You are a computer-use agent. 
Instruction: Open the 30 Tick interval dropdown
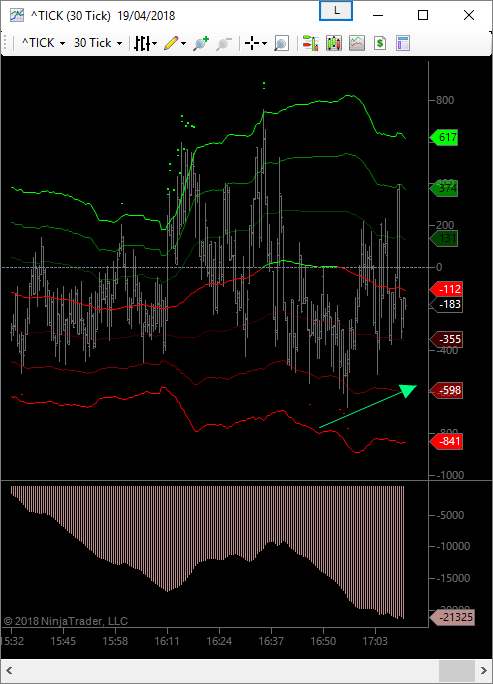point(97,43)
